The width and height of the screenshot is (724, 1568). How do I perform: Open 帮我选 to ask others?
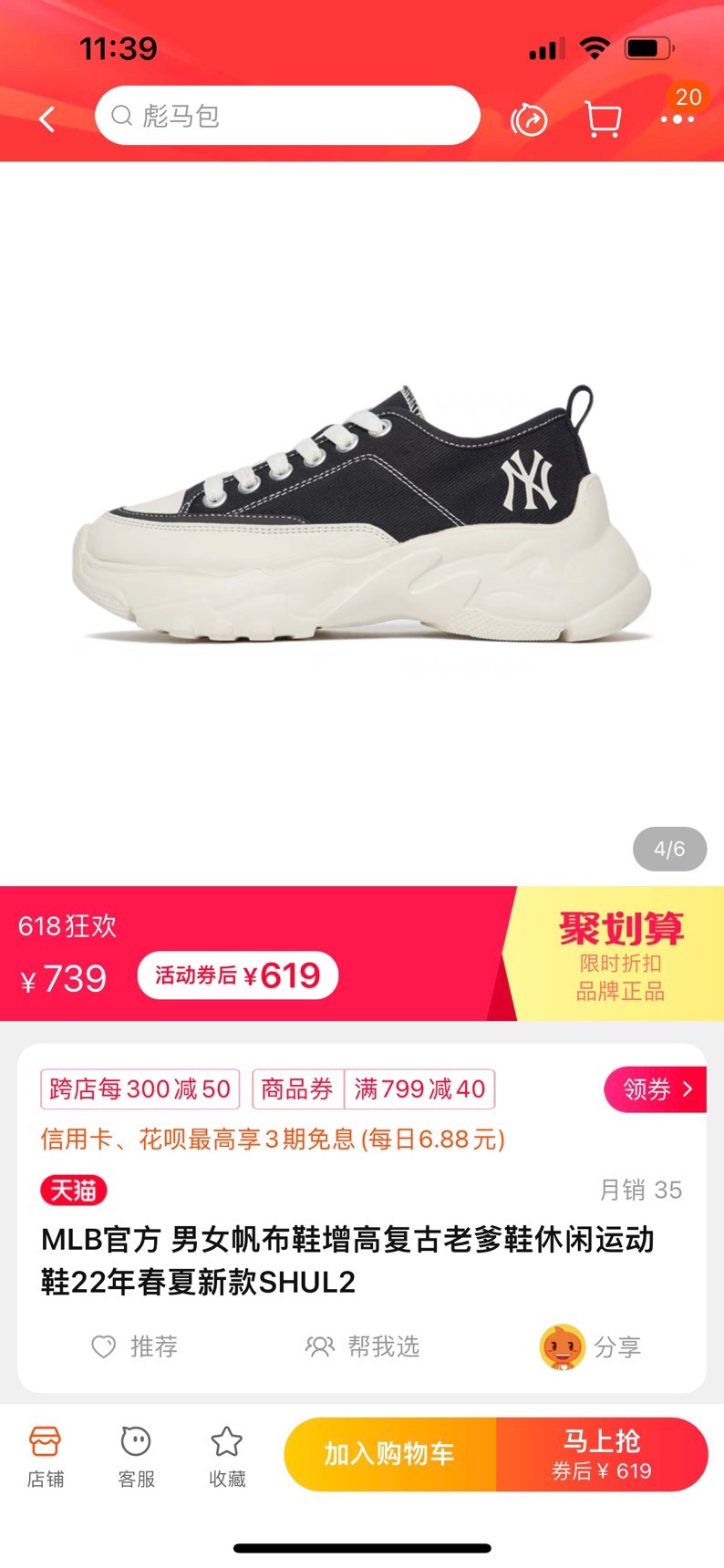click(363, 1346)
